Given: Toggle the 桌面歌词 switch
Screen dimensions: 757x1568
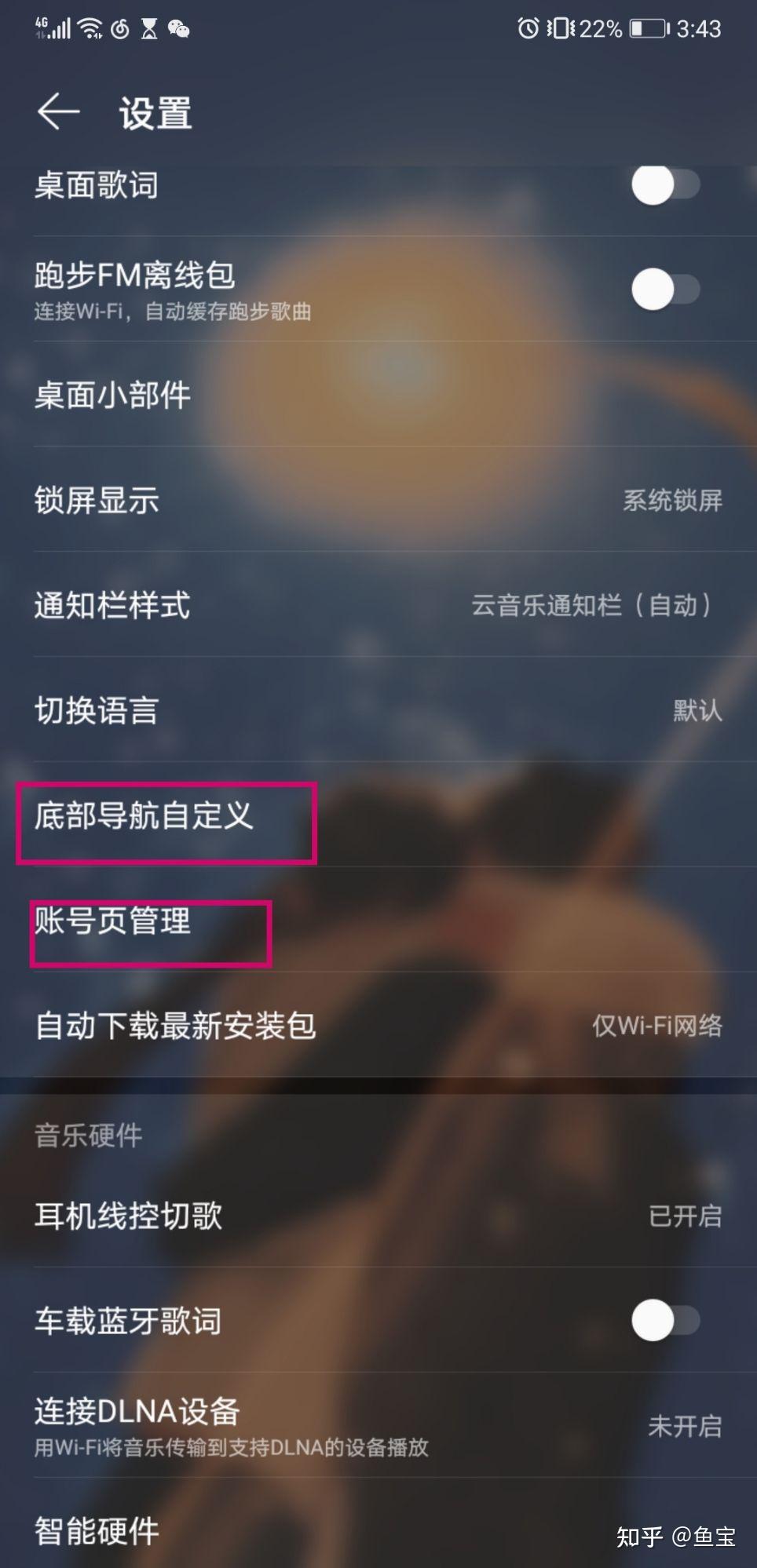Looking at the screenshot, I should pyautogui.click(x=664, y=185).
